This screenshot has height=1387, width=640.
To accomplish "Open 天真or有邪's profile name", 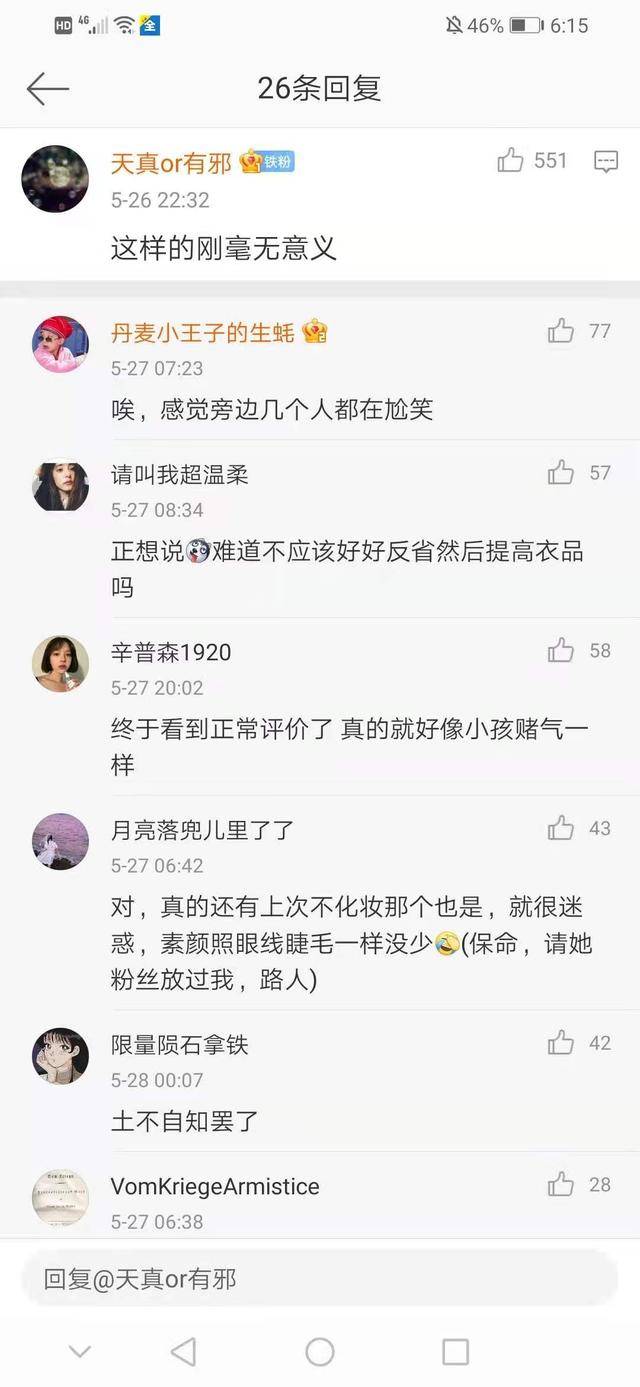I will (171, 163).
